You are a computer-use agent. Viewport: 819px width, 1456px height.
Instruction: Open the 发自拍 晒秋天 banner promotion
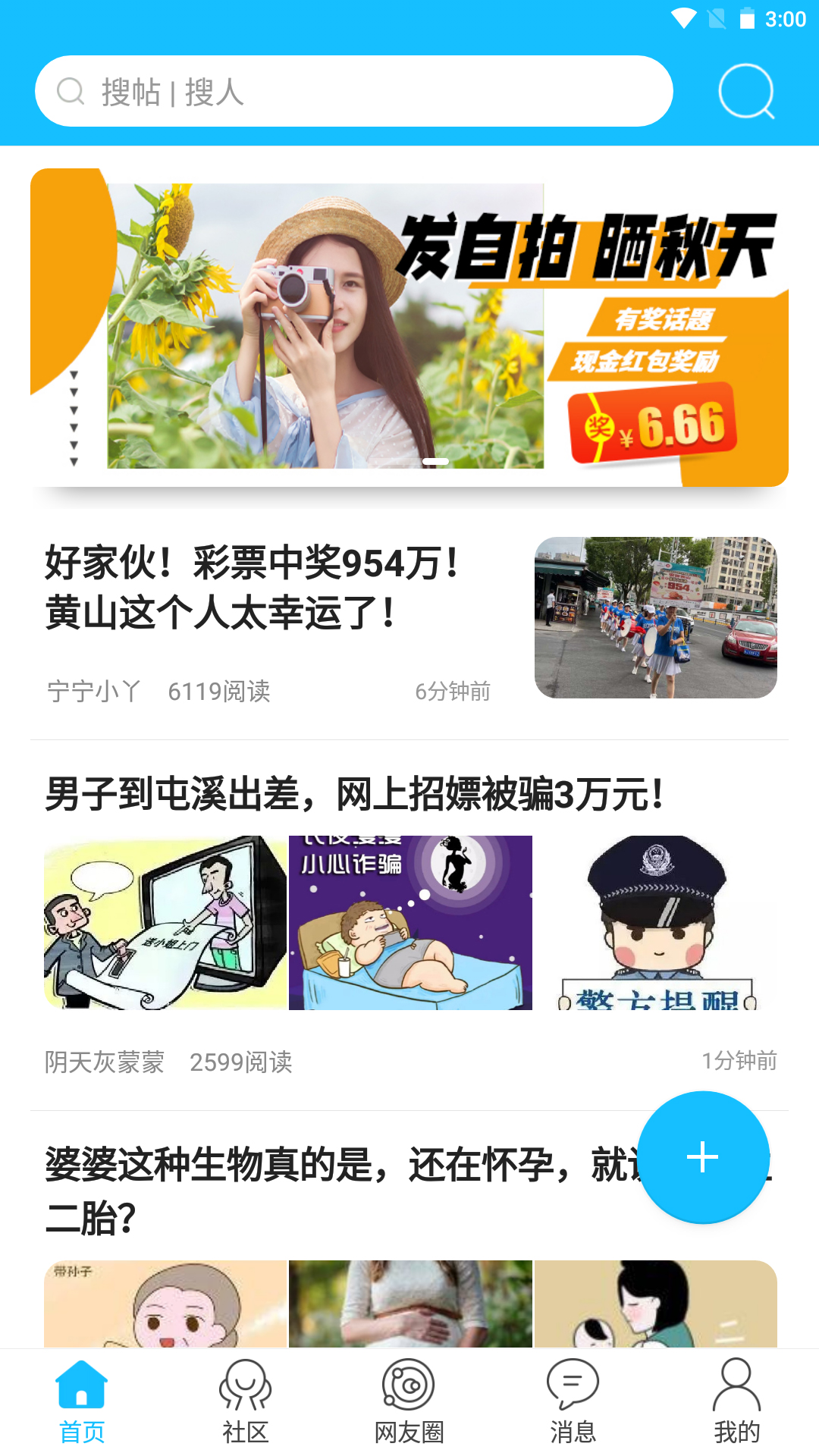pos(409,326)
